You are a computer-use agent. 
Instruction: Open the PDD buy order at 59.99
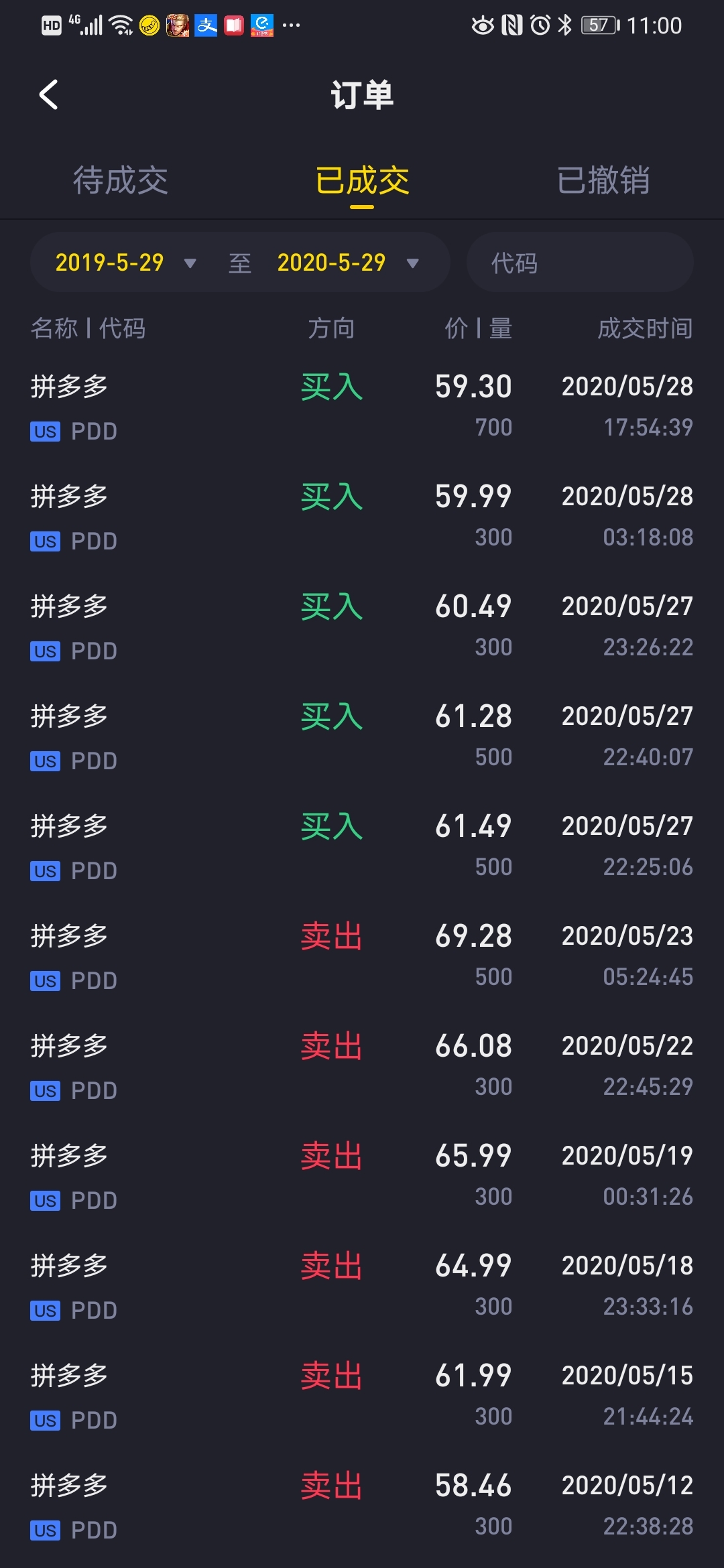[362, 517]
